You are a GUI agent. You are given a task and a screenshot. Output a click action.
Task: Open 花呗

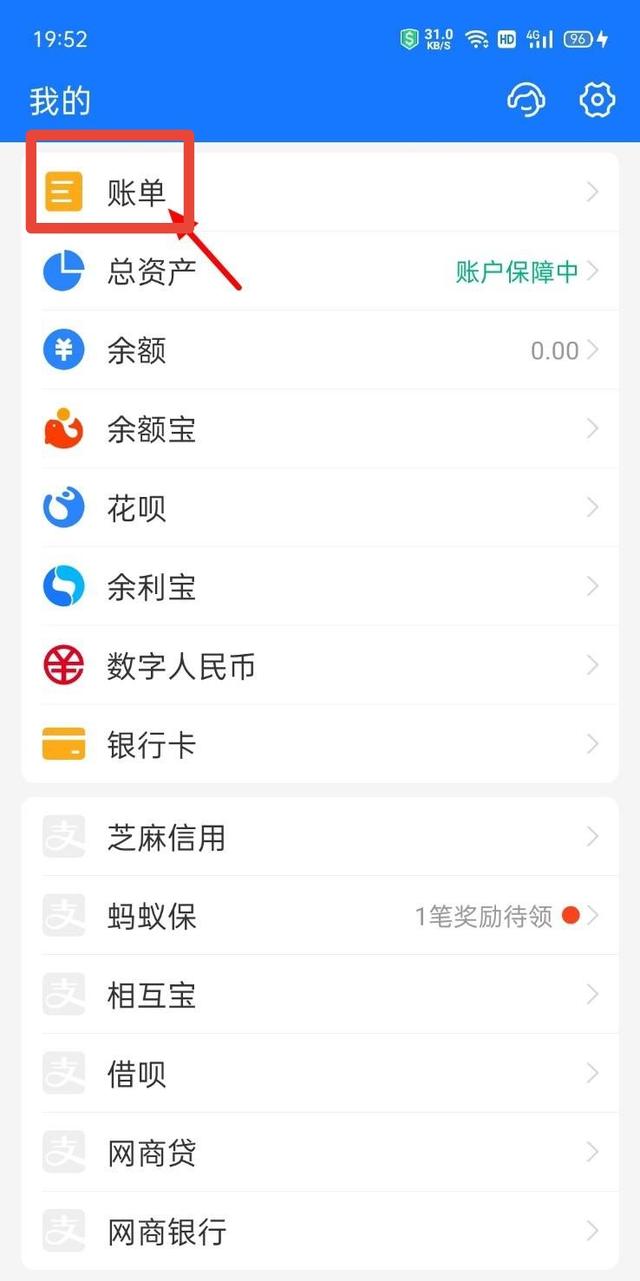(320, 508)
